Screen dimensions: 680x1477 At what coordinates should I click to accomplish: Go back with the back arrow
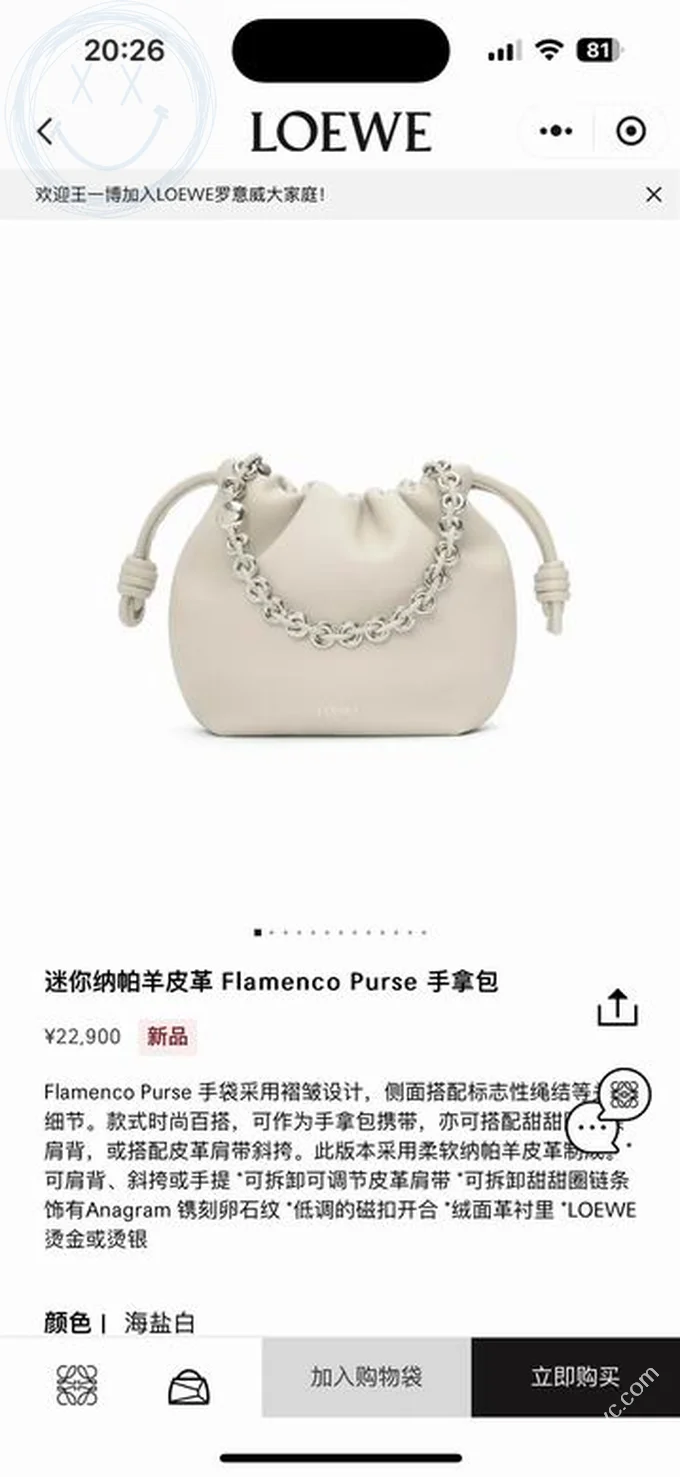[44, 132]
